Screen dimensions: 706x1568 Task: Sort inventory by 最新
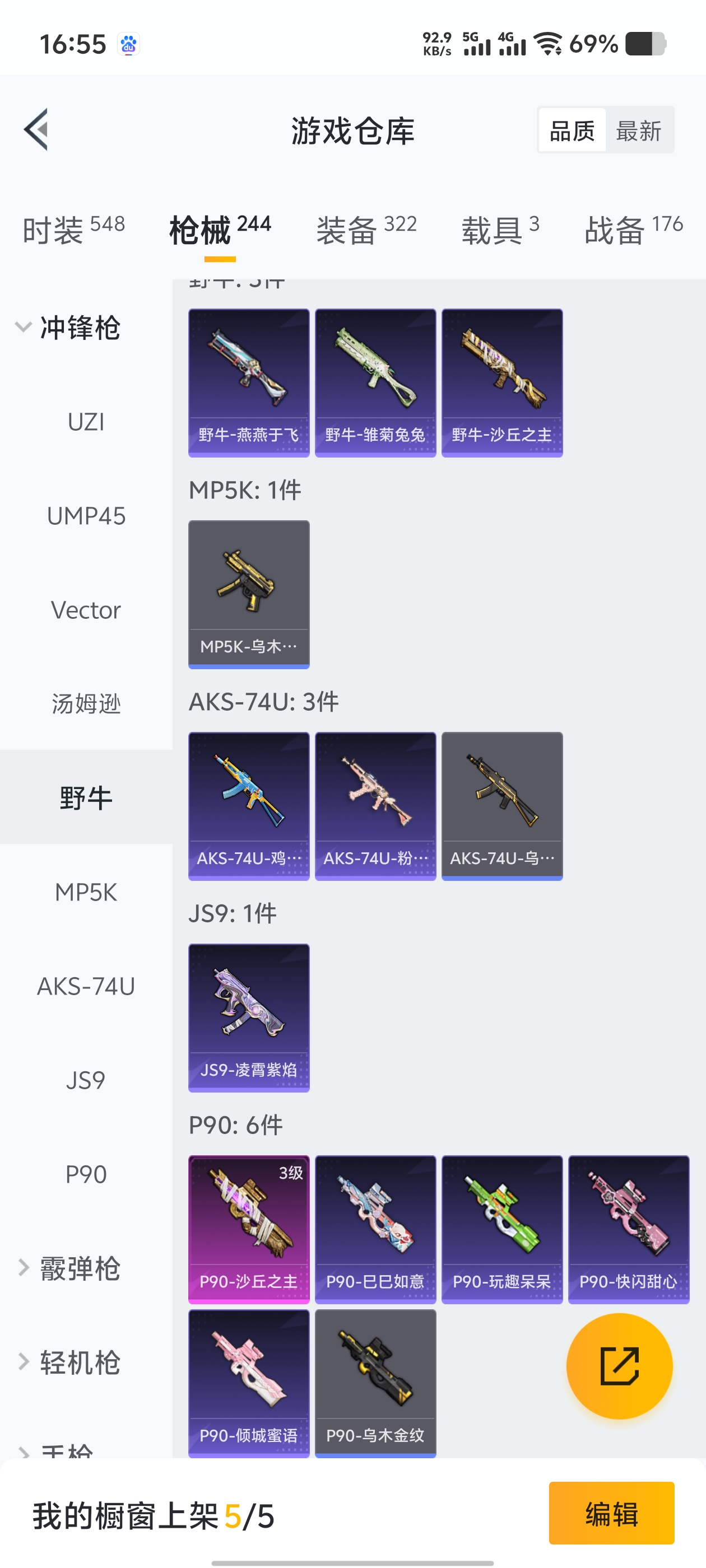[x=638, y=131]
